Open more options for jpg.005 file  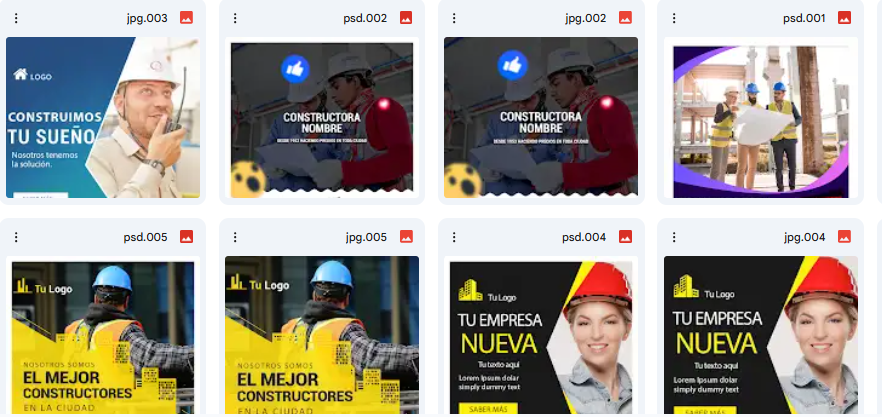[x=235, y=237]
